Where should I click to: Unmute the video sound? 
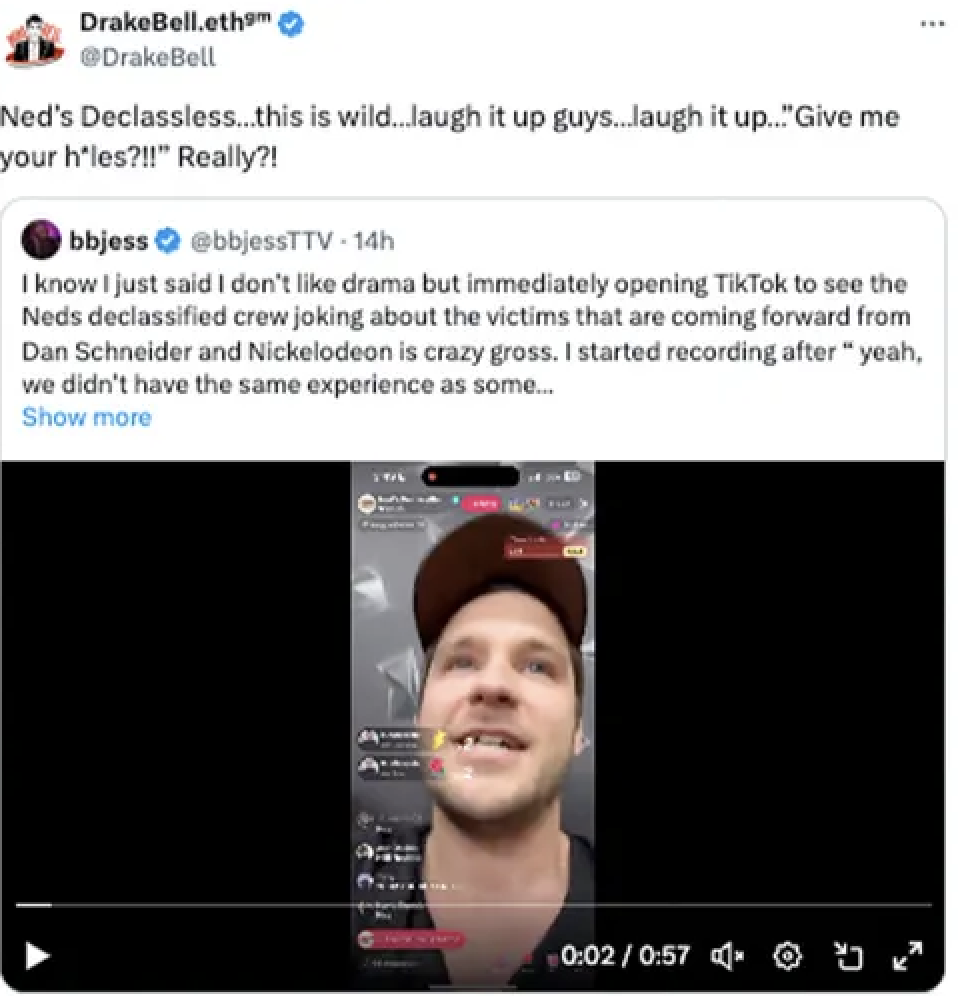click(x=730, y=955)
